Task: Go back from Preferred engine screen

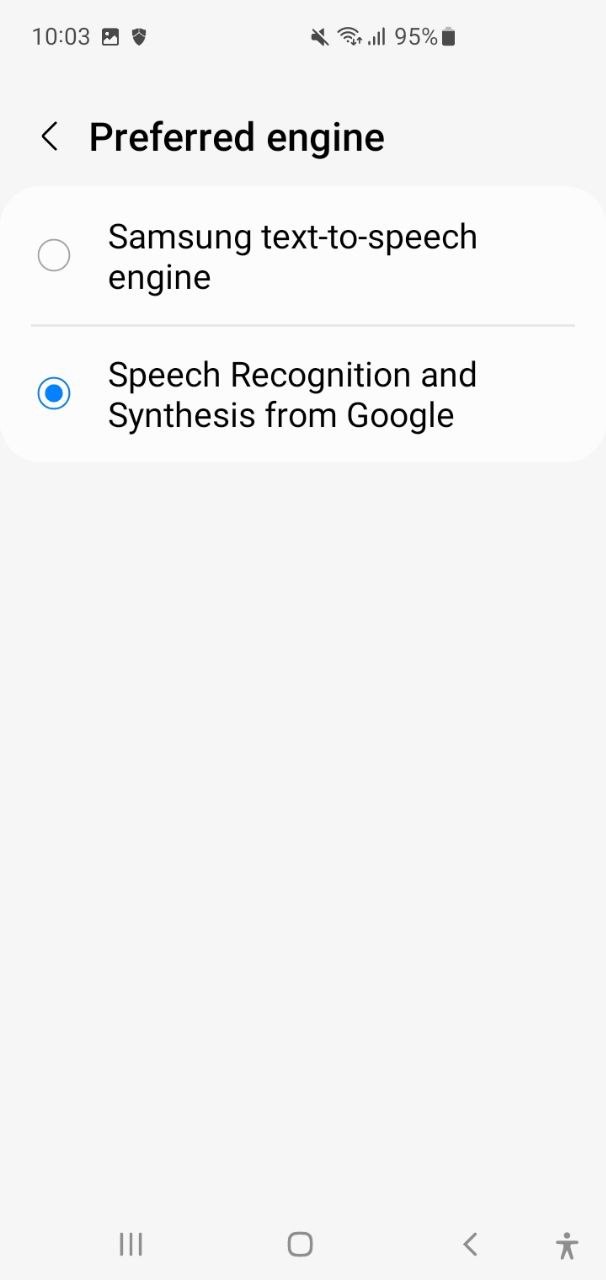Action: [x=49, y=137]
